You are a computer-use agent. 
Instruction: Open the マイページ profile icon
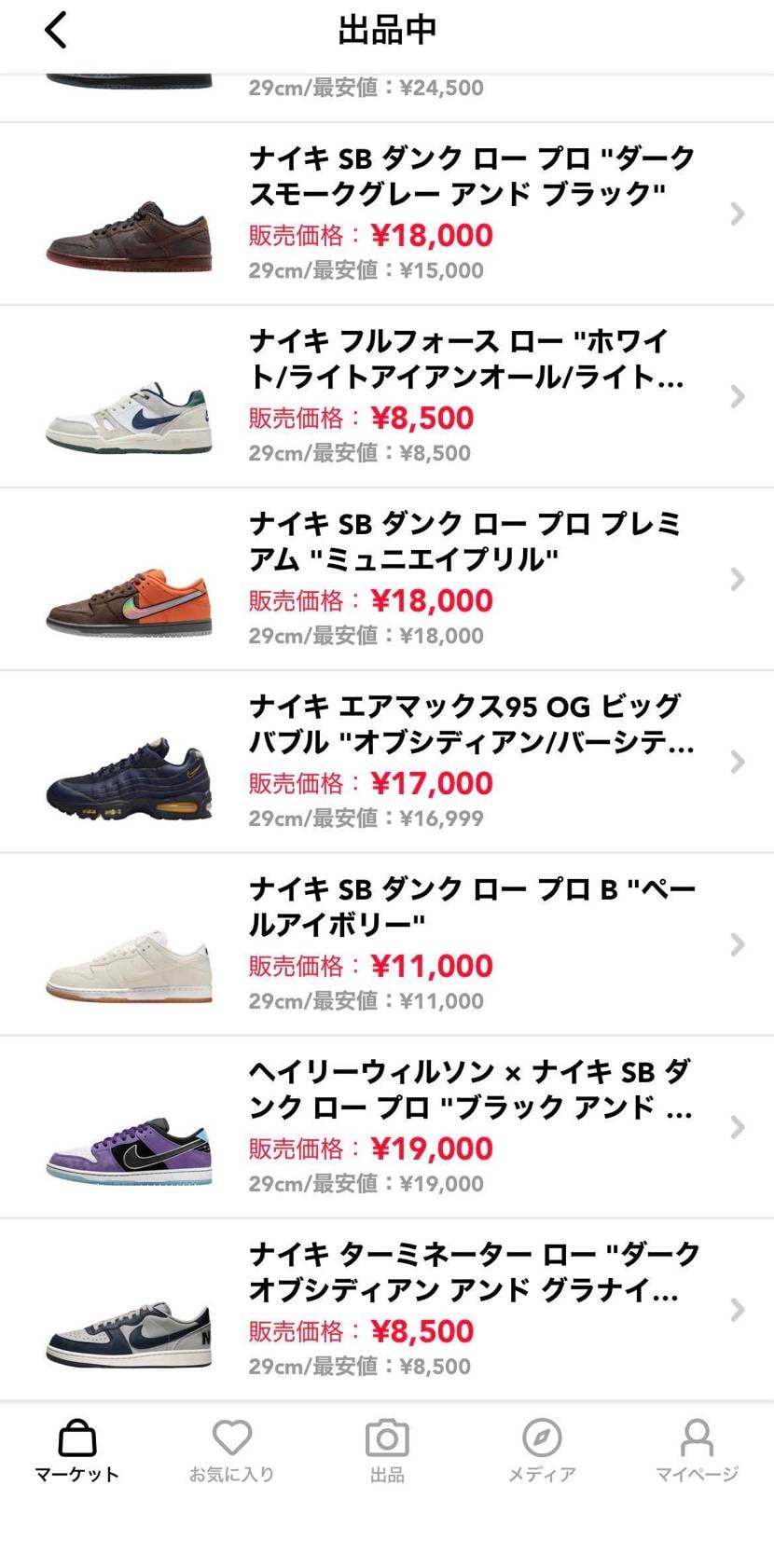[696, 1440]
